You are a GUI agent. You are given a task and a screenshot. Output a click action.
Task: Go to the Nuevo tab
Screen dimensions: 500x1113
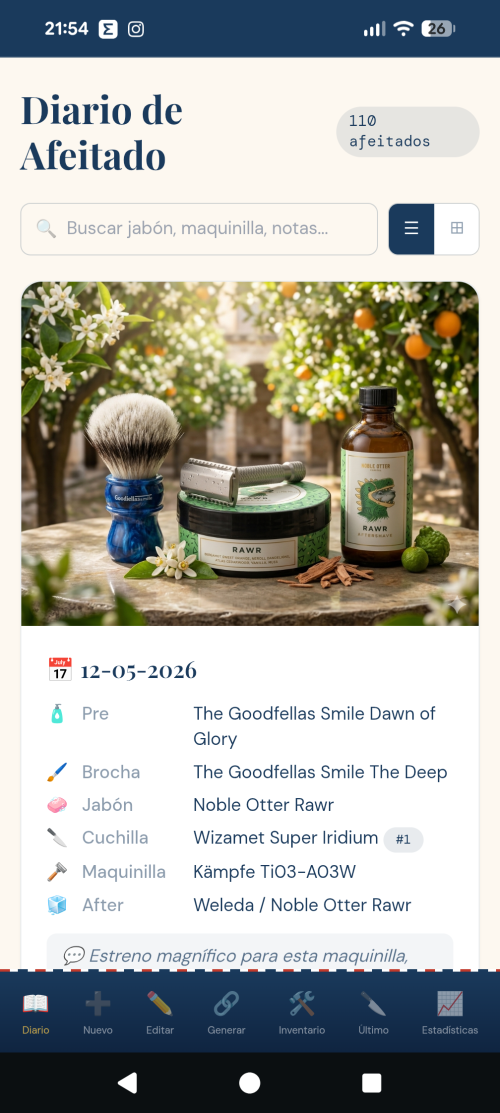click(x=97, y=1012)
